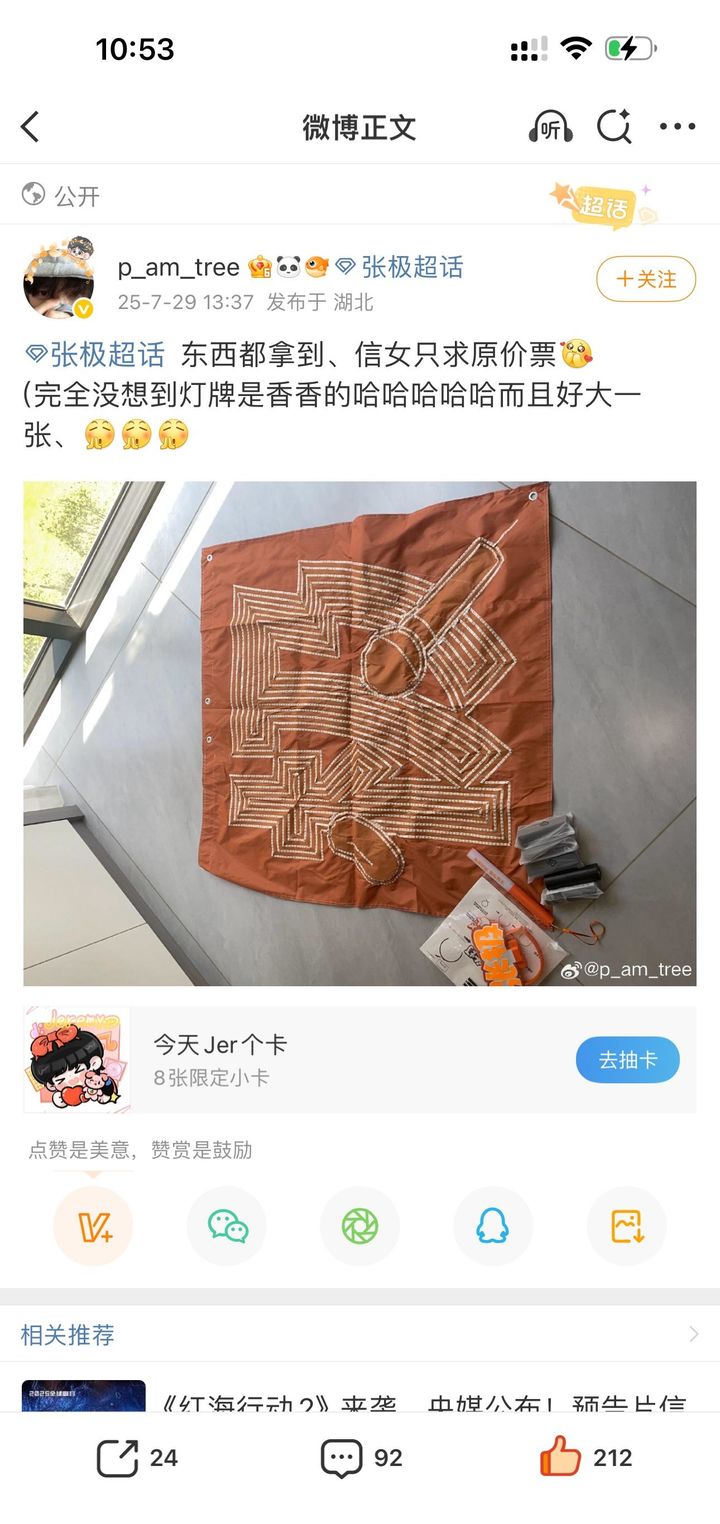Share post to WeChat Moments
720x1524 pixels.
pyautogui.click(x=360, y=1226)
